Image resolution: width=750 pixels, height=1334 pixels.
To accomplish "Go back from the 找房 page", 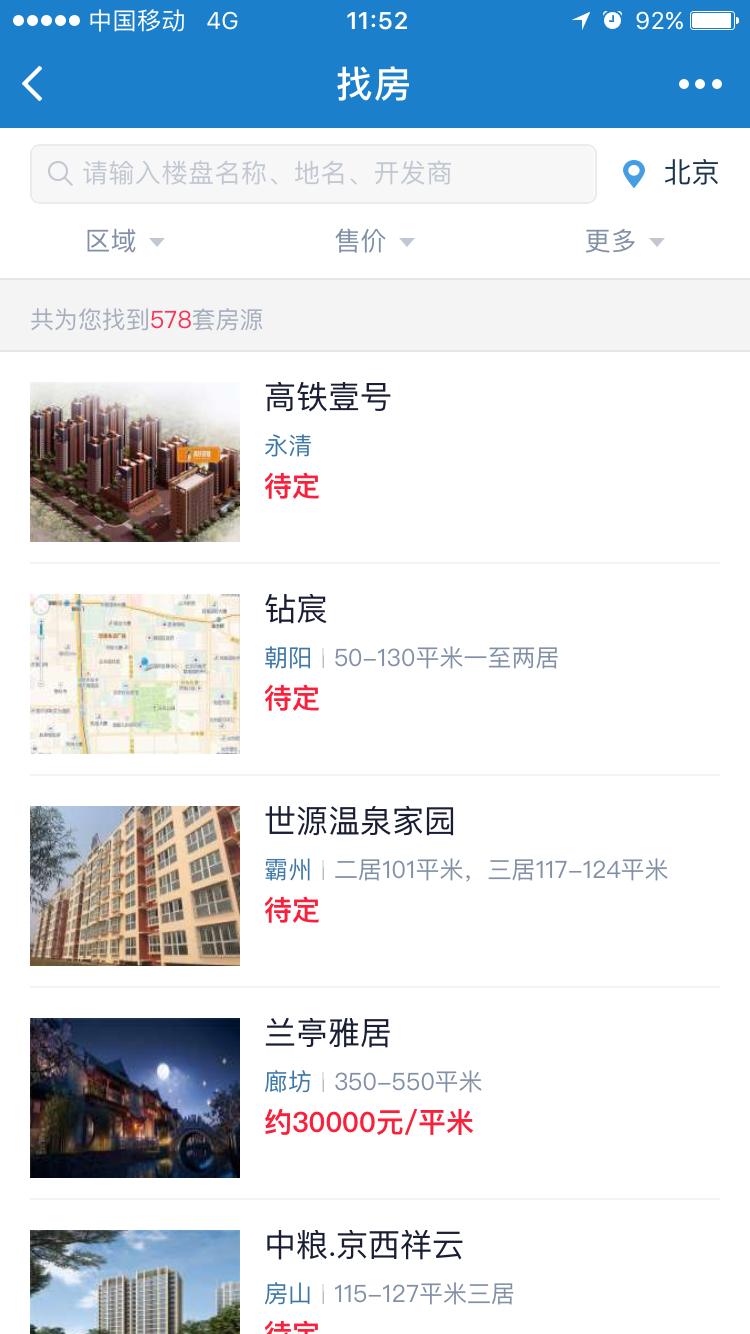I will tap(33, 84).
